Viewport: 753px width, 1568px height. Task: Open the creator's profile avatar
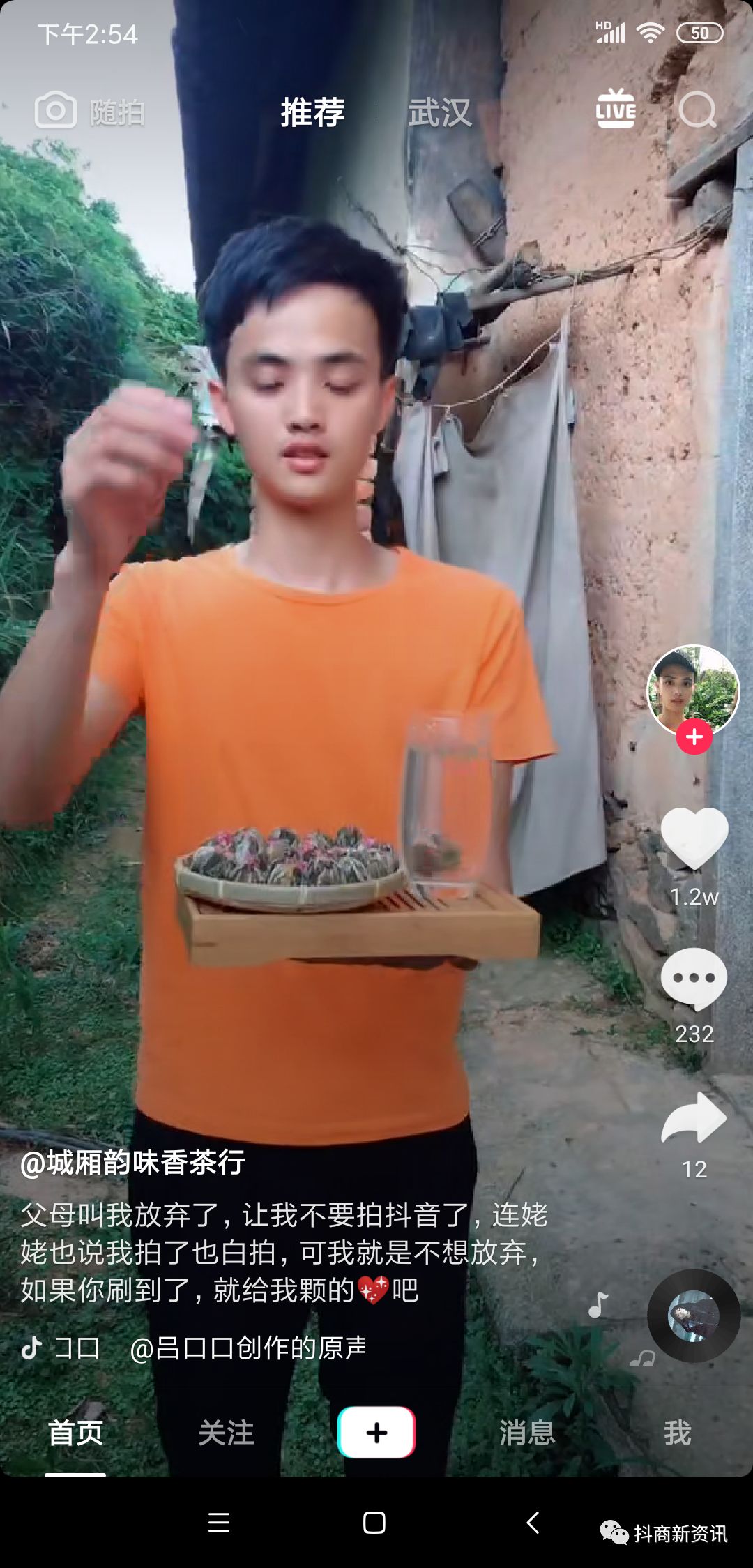point(693,687)
